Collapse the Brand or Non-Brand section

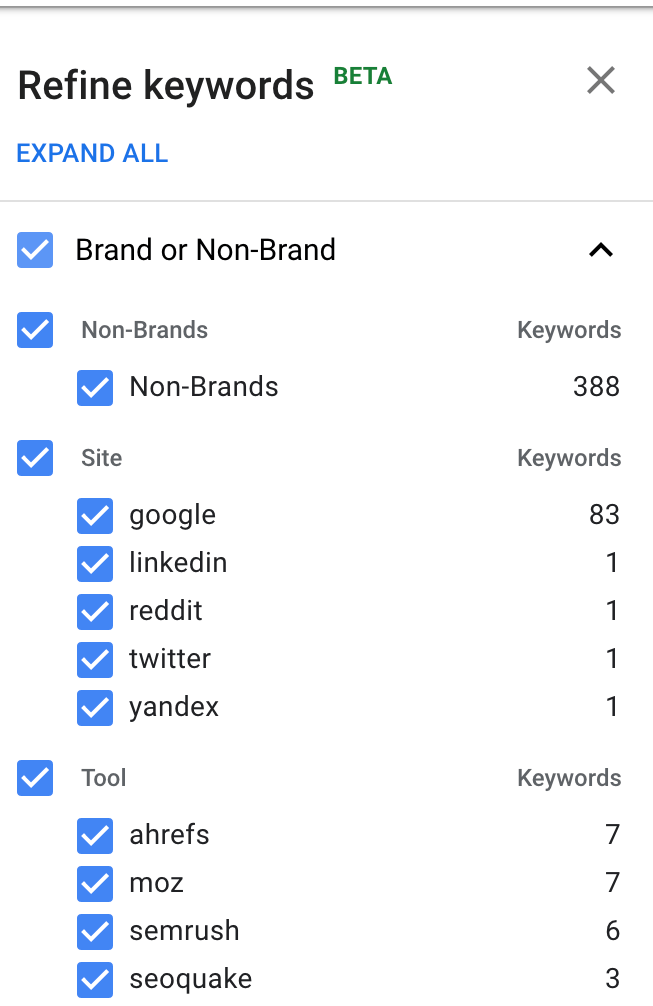(x=600, y=250)
